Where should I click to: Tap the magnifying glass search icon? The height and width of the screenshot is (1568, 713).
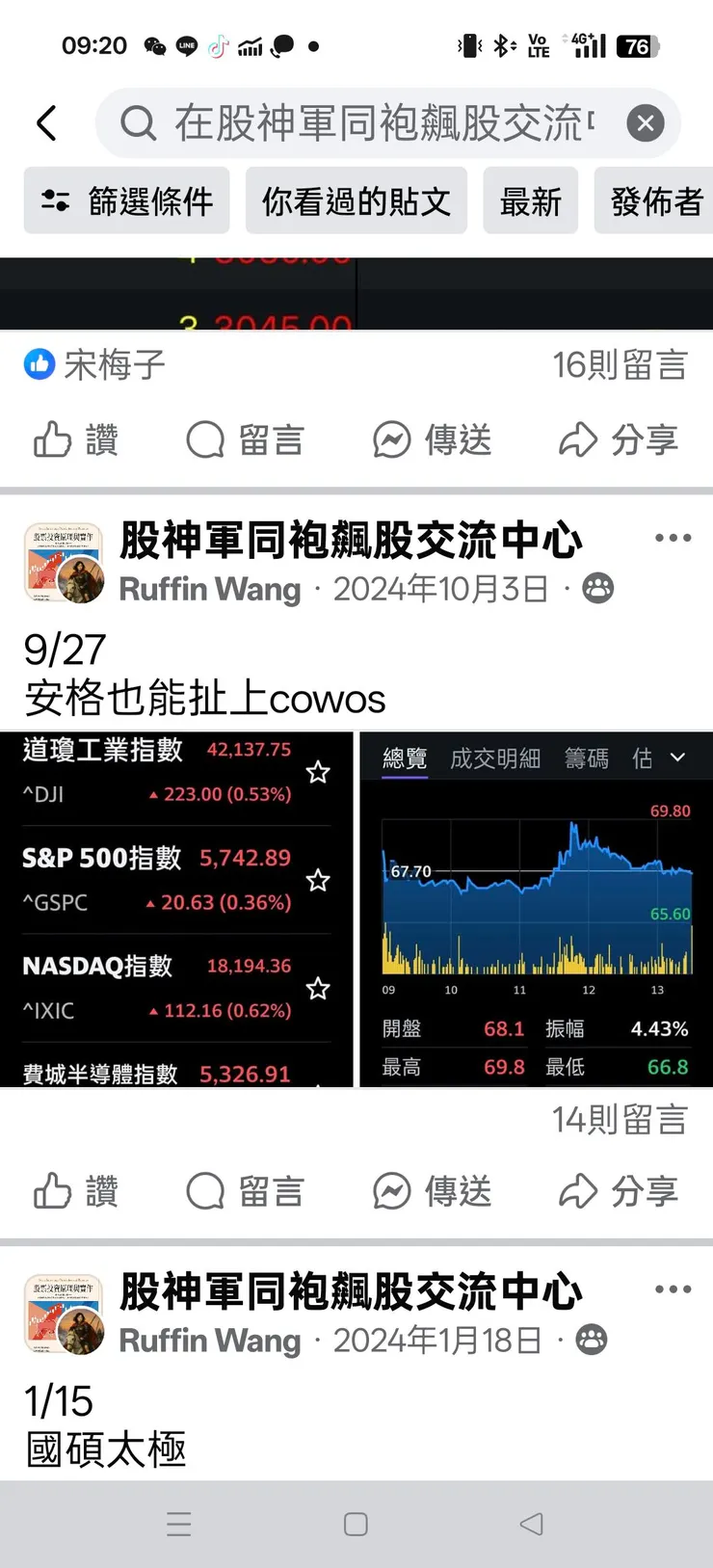tap(138, 123)
